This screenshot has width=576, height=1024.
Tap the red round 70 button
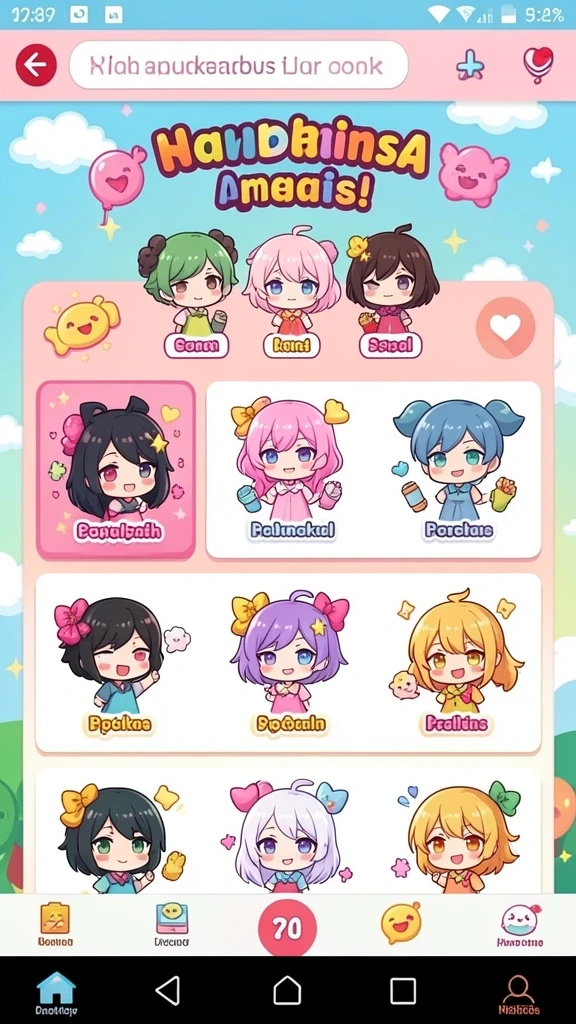287,927
